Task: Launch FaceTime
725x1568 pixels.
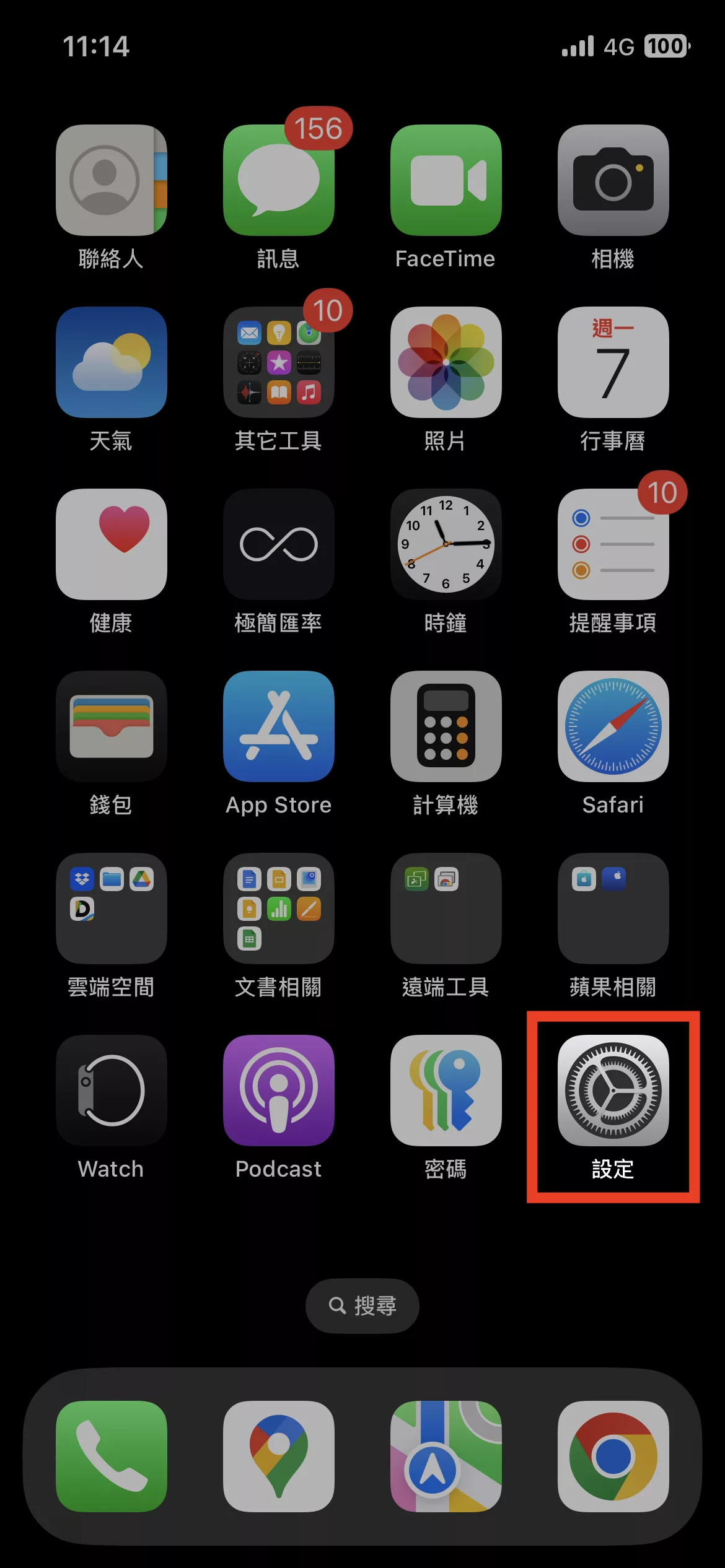Action: coord(446,180)
